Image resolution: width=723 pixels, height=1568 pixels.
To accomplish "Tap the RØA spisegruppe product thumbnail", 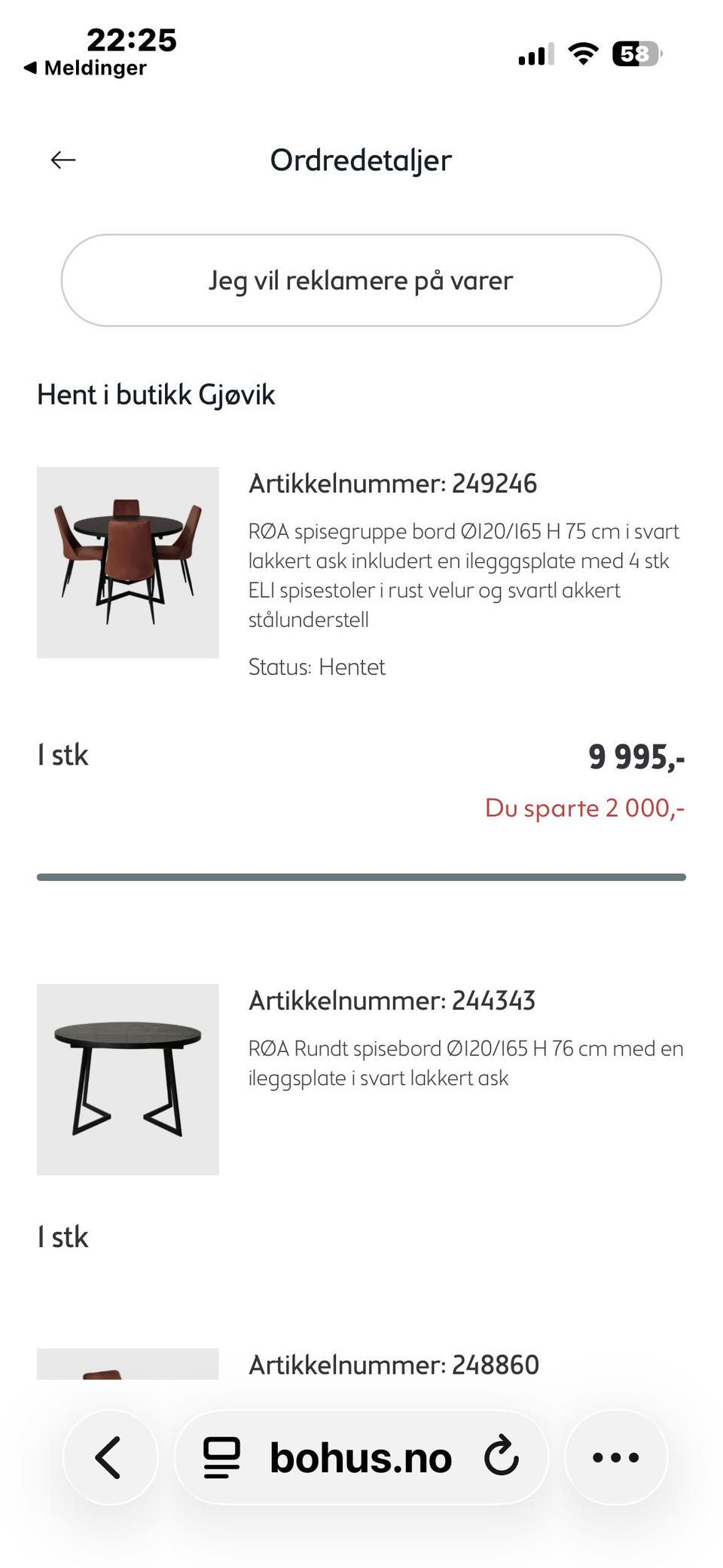I will click(x=128, y=563).
